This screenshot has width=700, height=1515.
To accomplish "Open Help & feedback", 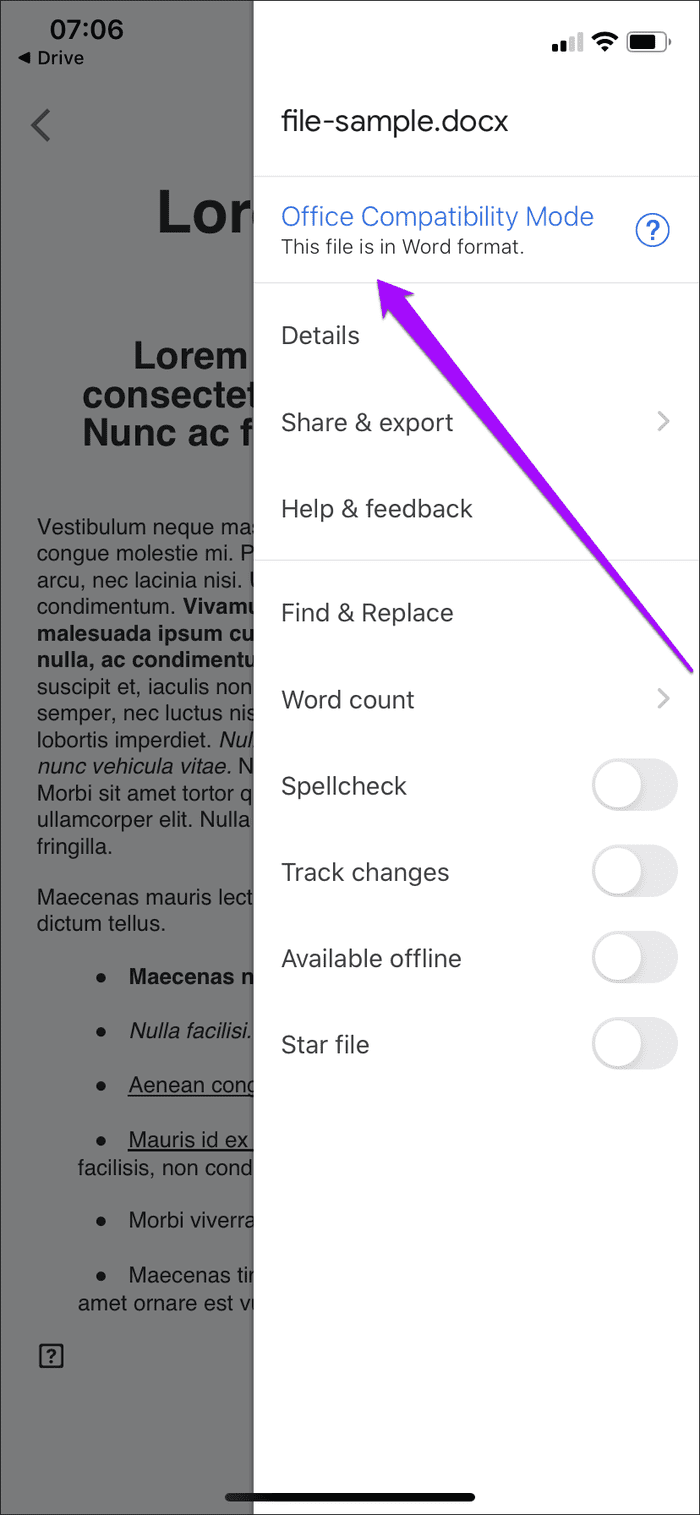I will click(x=476, y=508).
